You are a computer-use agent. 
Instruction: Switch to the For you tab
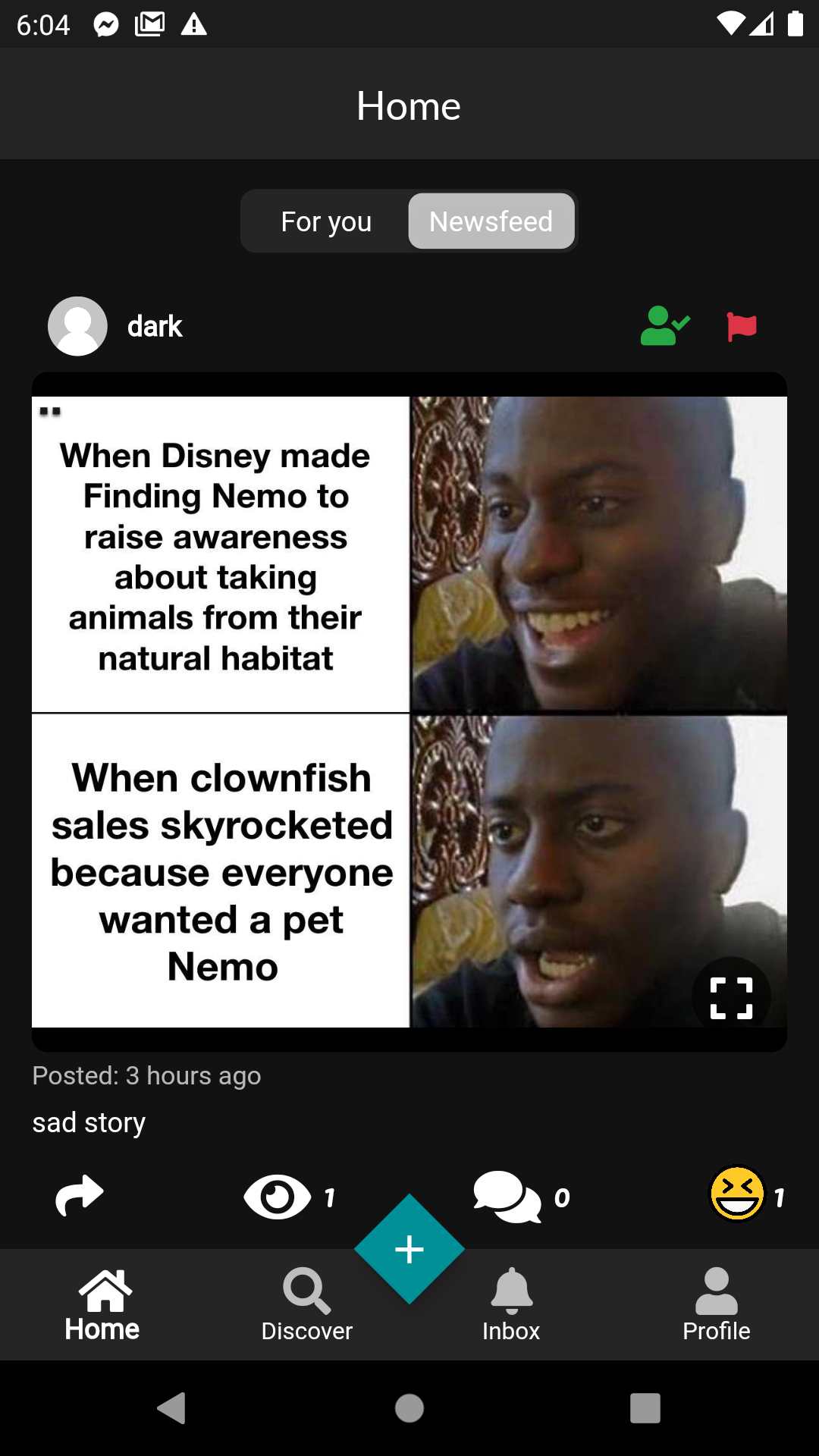[326, 221]
